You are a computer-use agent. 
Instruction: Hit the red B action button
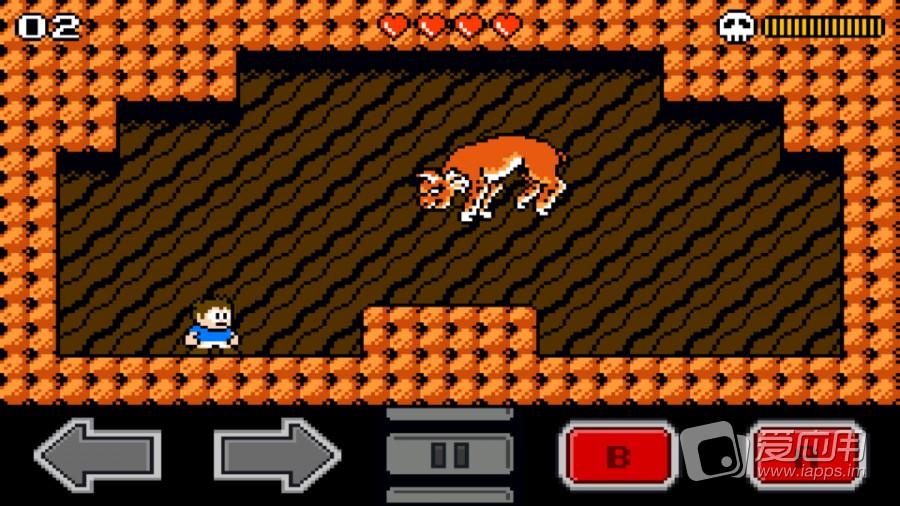tap(618, 456)
